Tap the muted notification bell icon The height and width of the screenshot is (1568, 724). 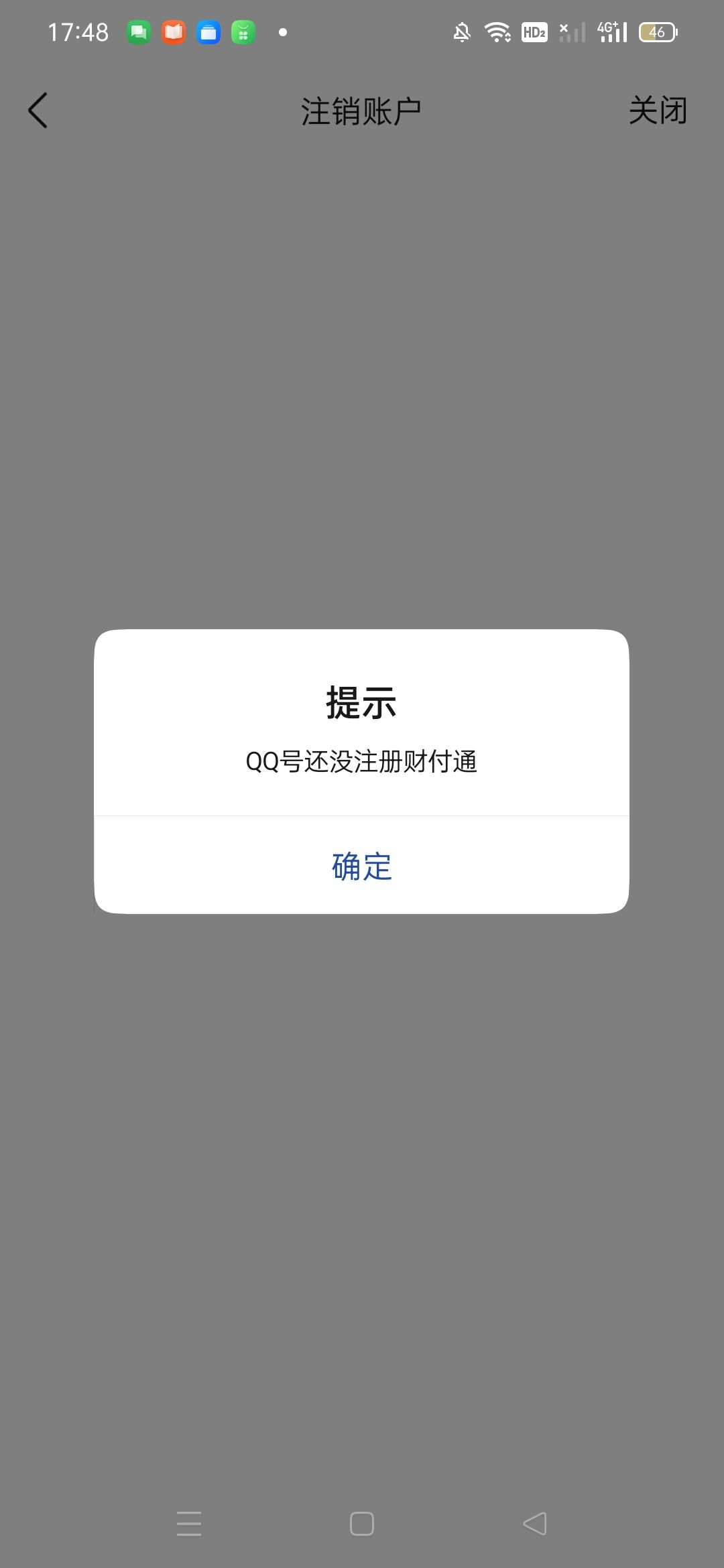pos(464,31)
